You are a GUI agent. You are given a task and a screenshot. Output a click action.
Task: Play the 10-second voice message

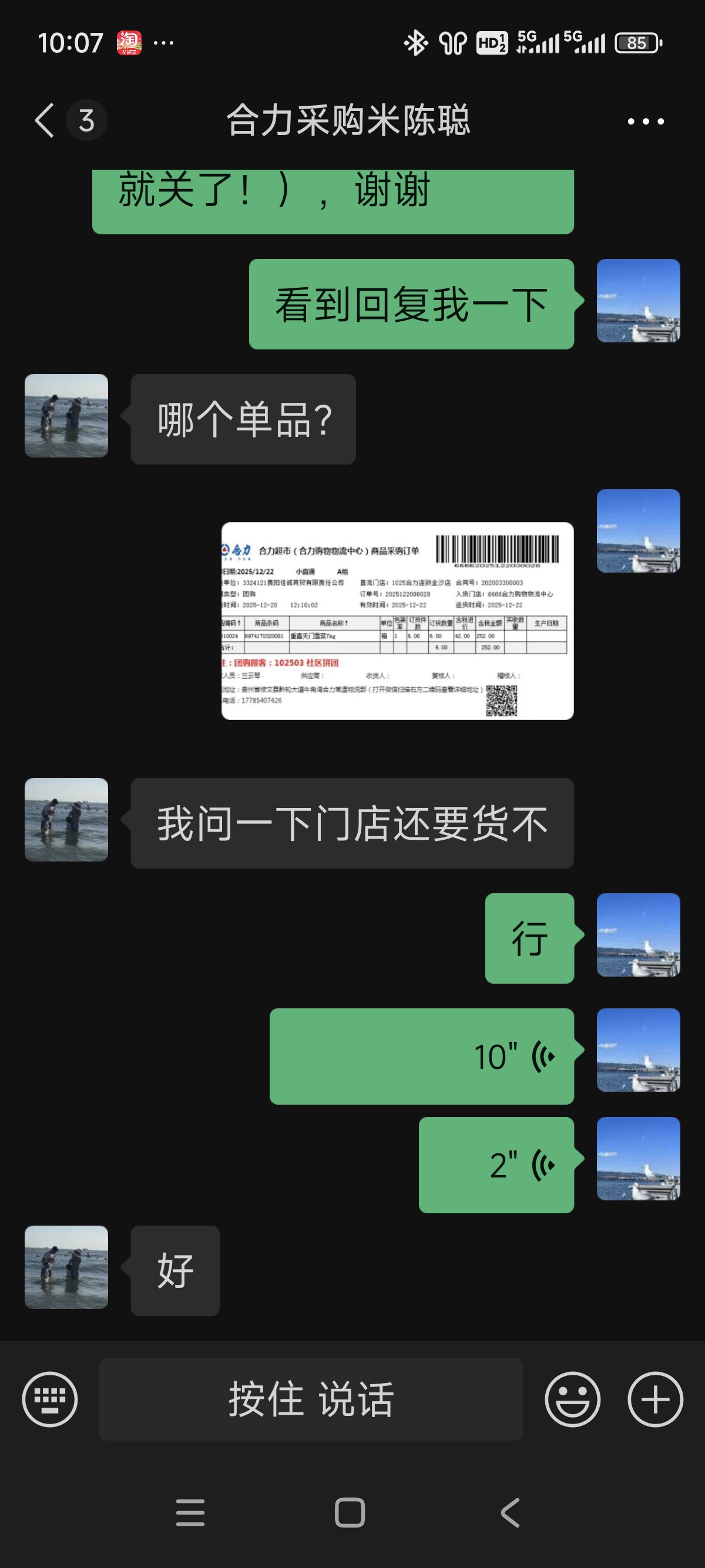(421, 1056)
